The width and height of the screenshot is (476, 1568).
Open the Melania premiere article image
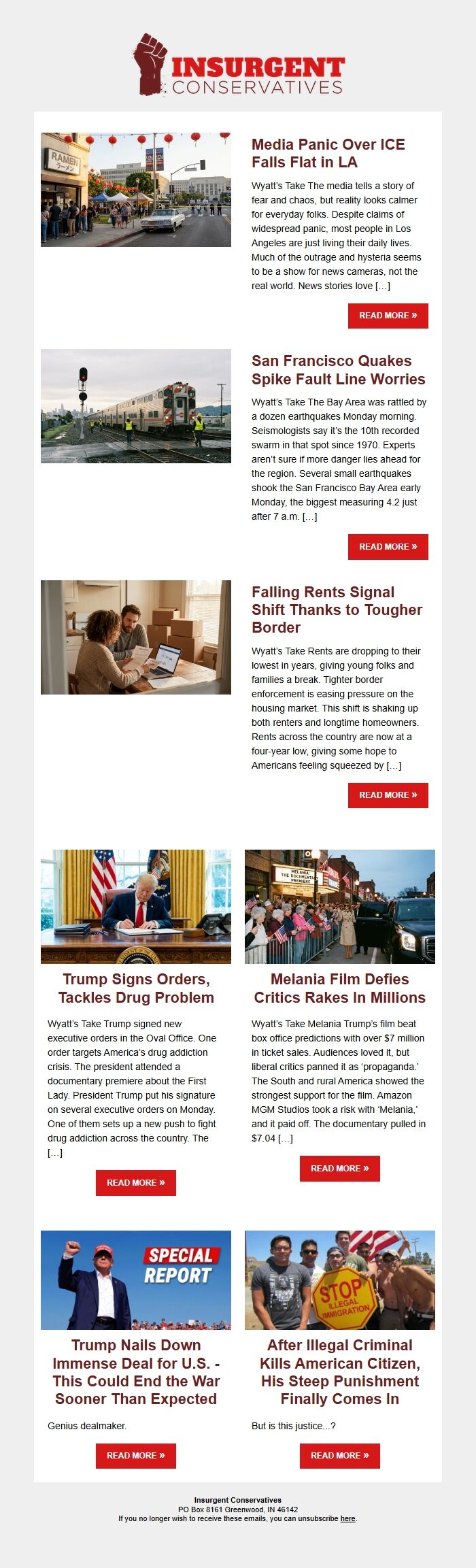339,906
